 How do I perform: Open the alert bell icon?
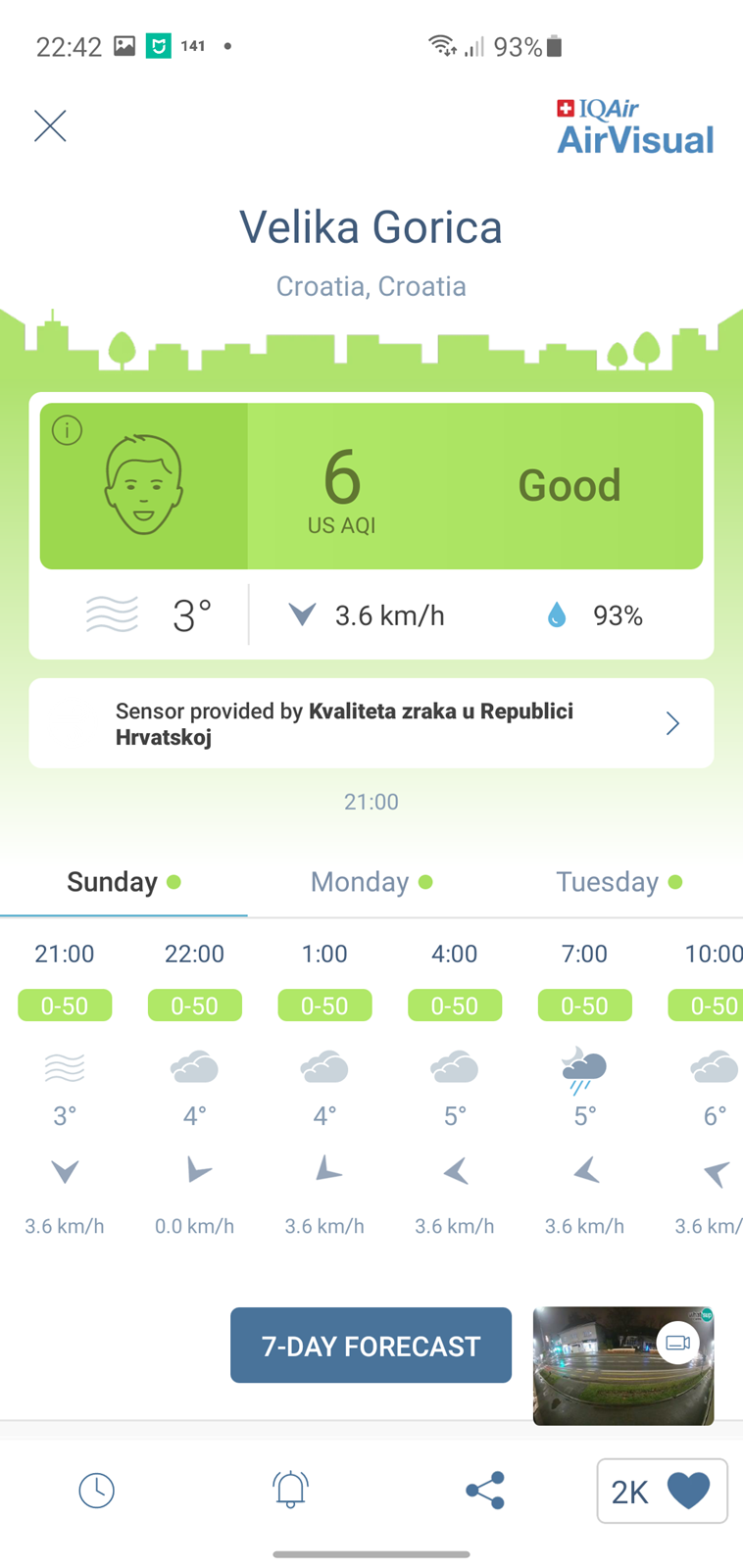coord(290,1490)
